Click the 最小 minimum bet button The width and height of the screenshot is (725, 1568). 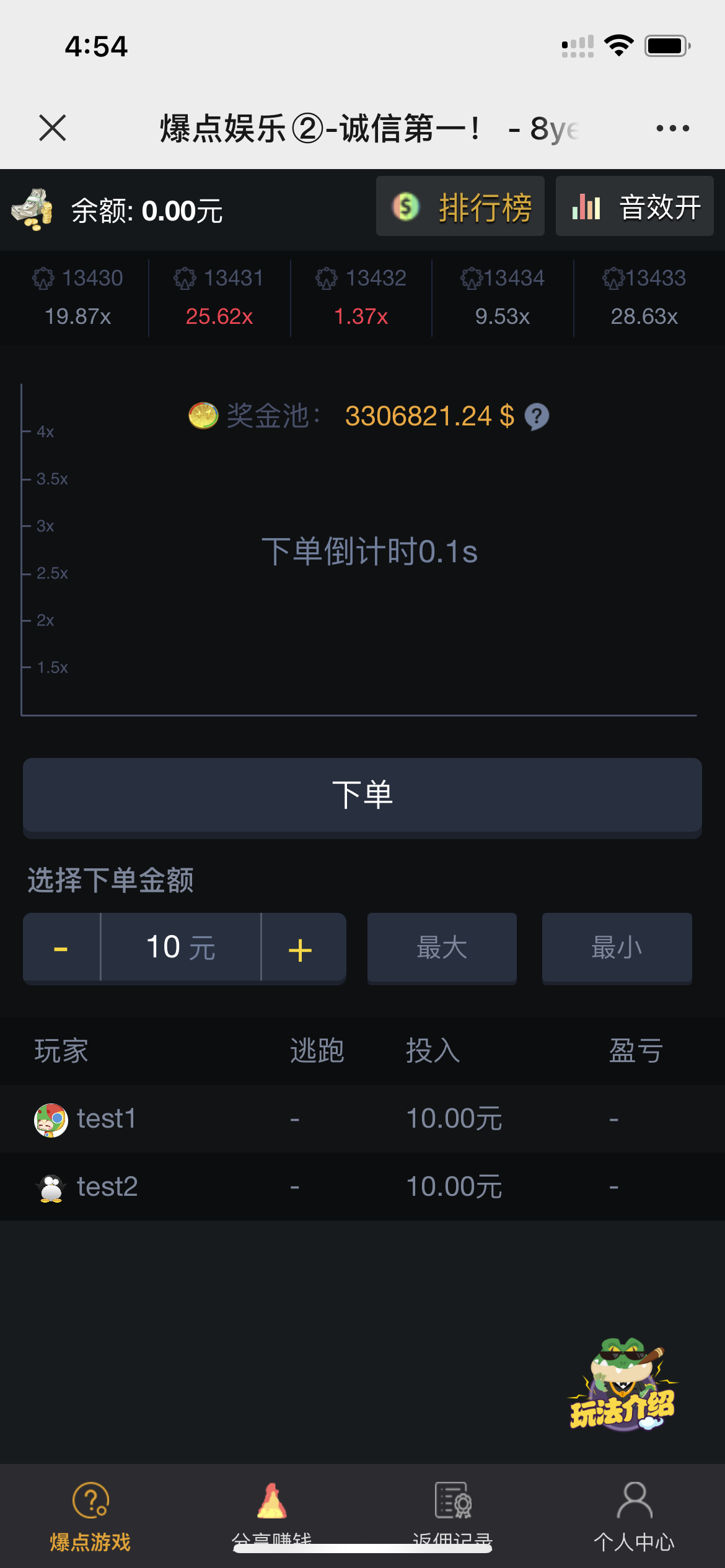tap(617, 947)
